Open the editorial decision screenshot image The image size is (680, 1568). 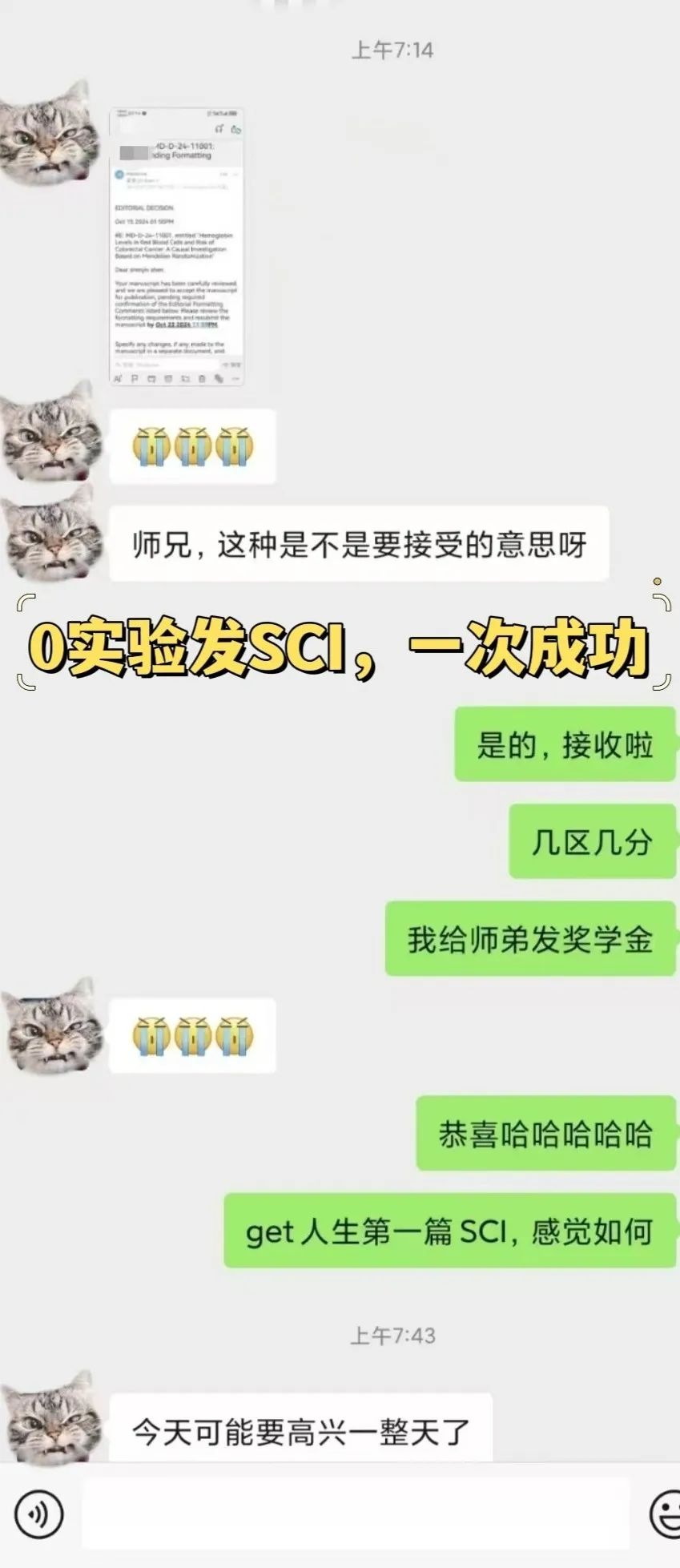click(x=177, y=247)
